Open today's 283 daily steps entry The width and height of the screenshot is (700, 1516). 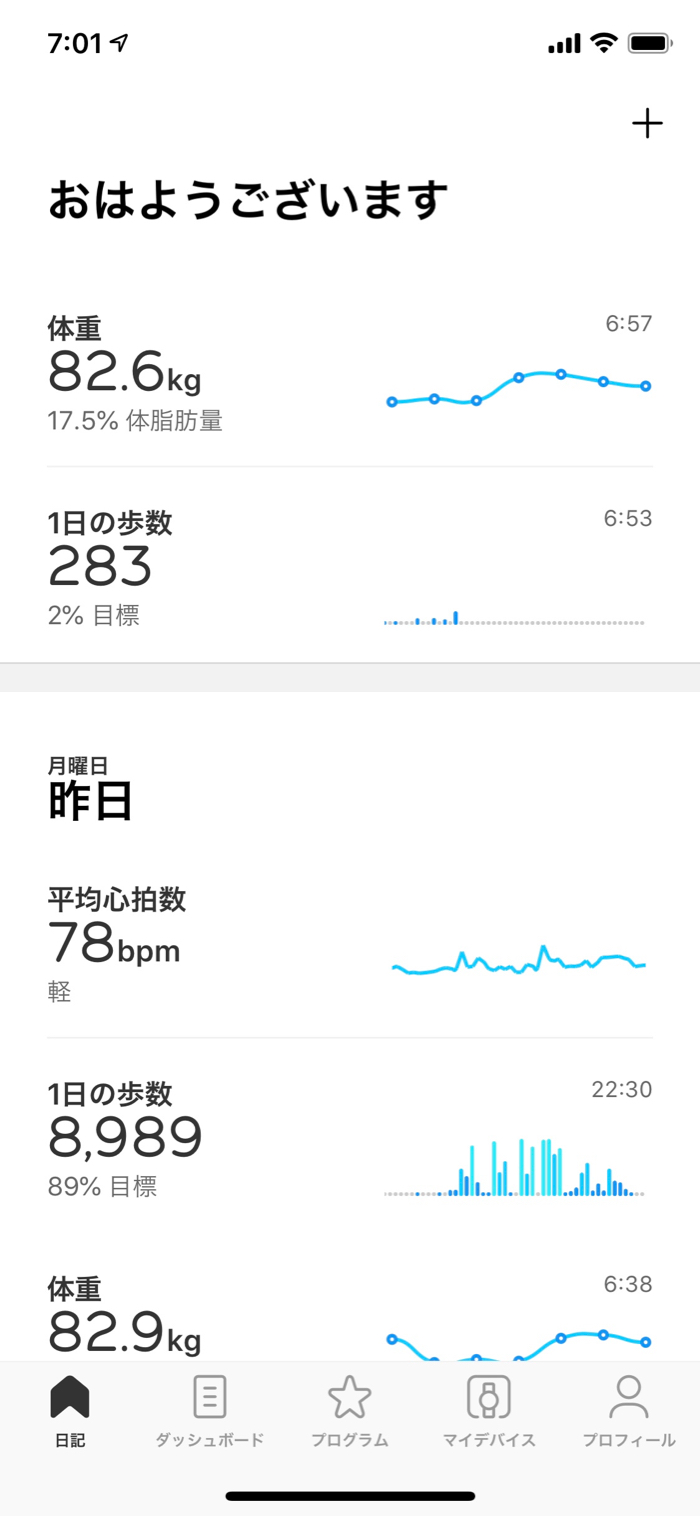pos(349,567)
